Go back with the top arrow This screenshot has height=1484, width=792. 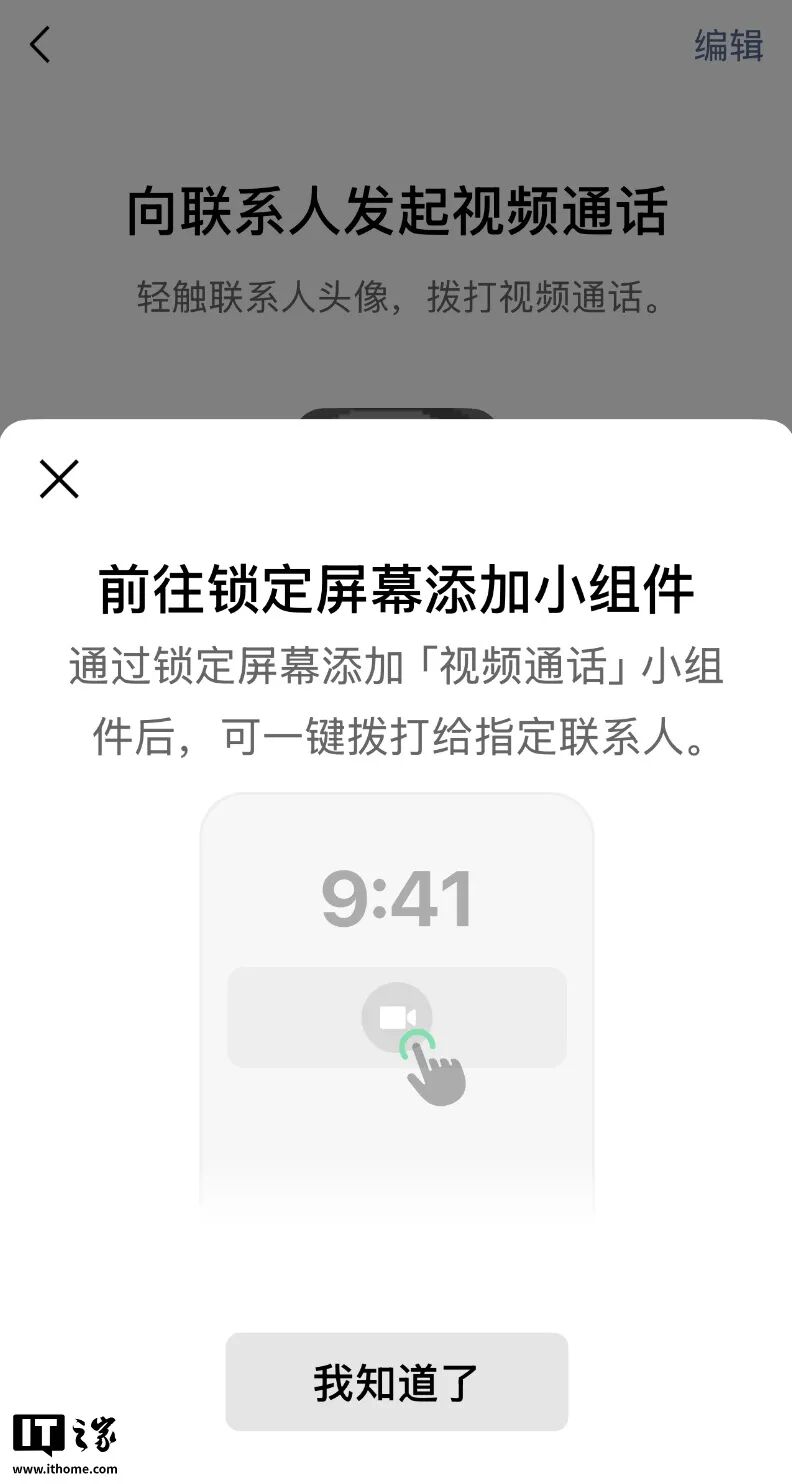40,45
